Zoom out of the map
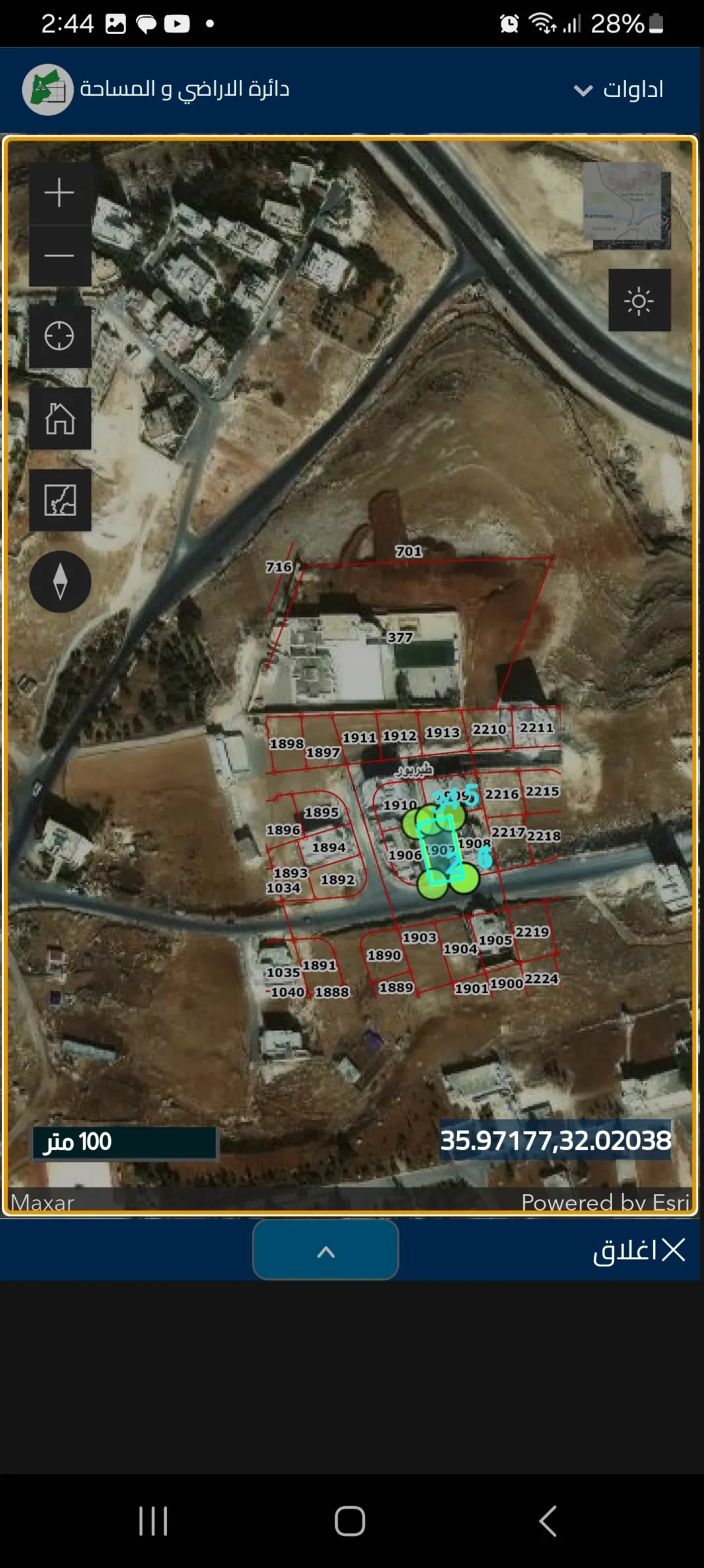This screenshot has width=704, height=1568. [59, 255]
